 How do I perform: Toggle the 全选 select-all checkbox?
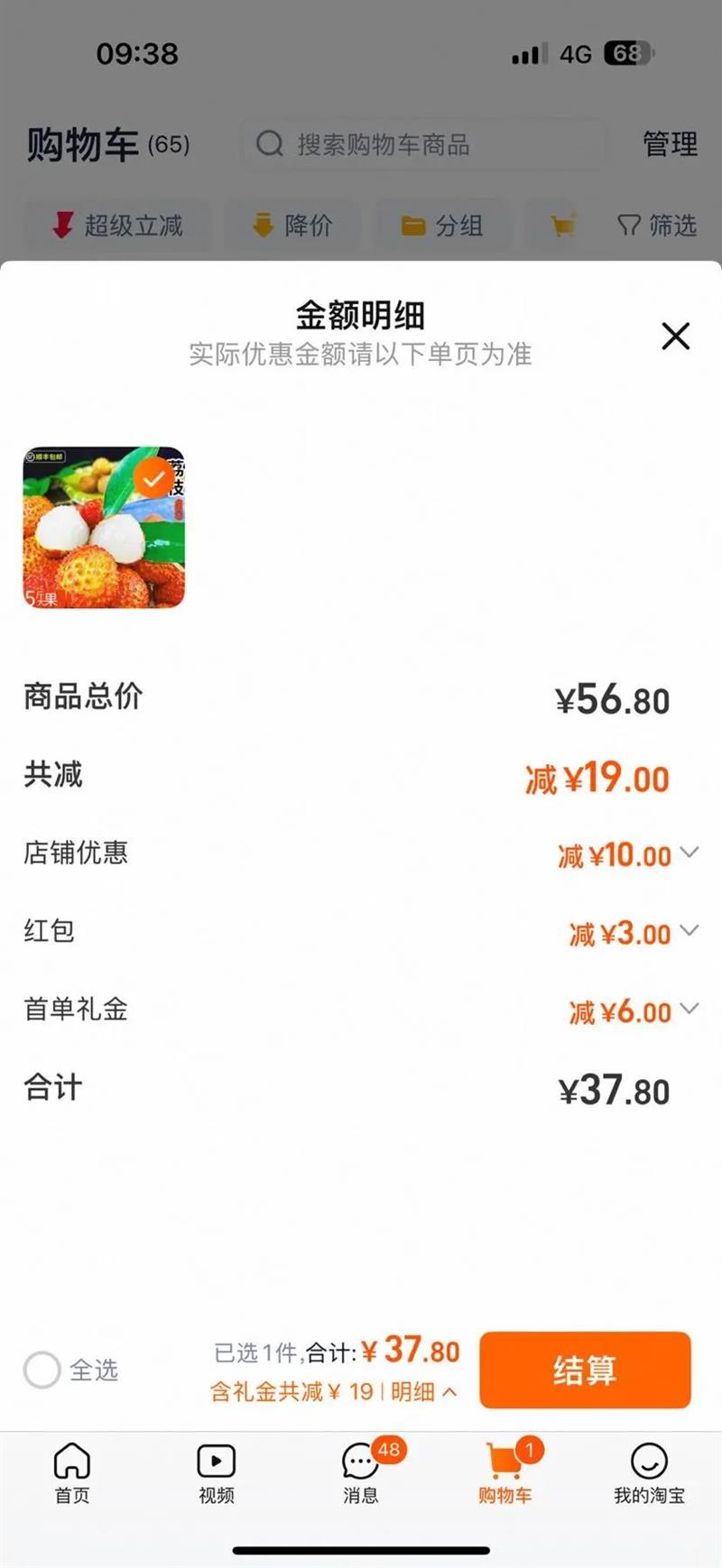(x=42, y=1370)
